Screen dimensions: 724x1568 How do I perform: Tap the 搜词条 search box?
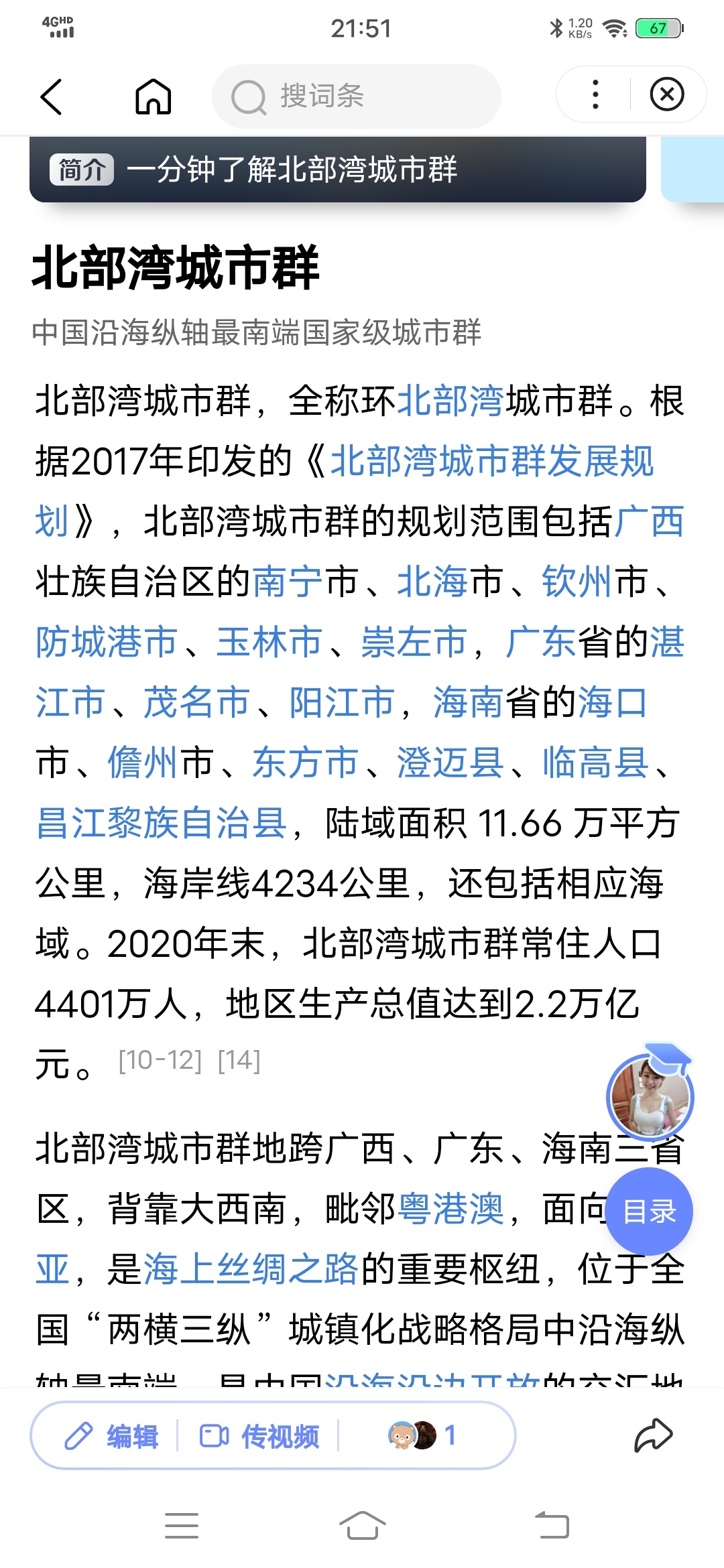click(357, 96)
